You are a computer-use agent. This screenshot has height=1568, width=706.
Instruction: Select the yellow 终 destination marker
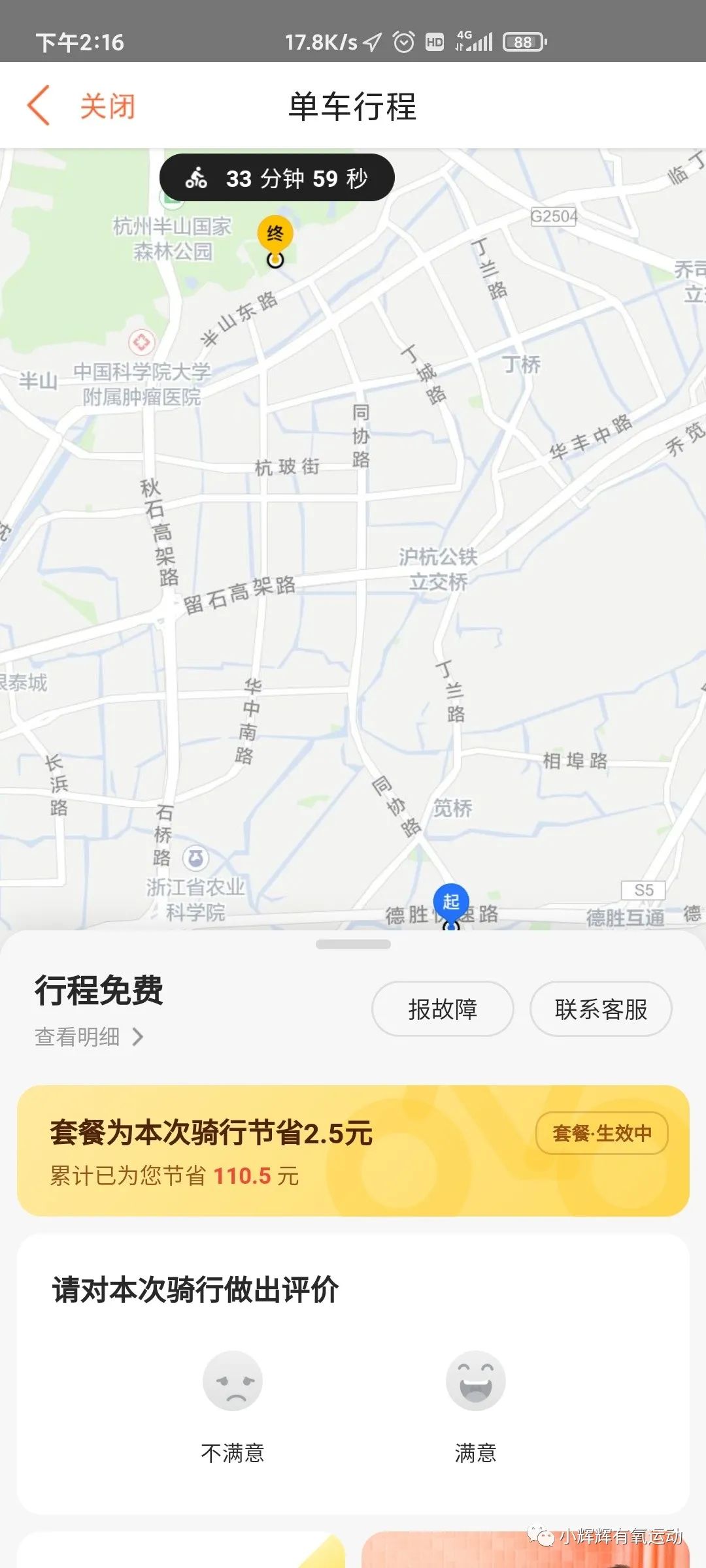click(x=275, y=233)
